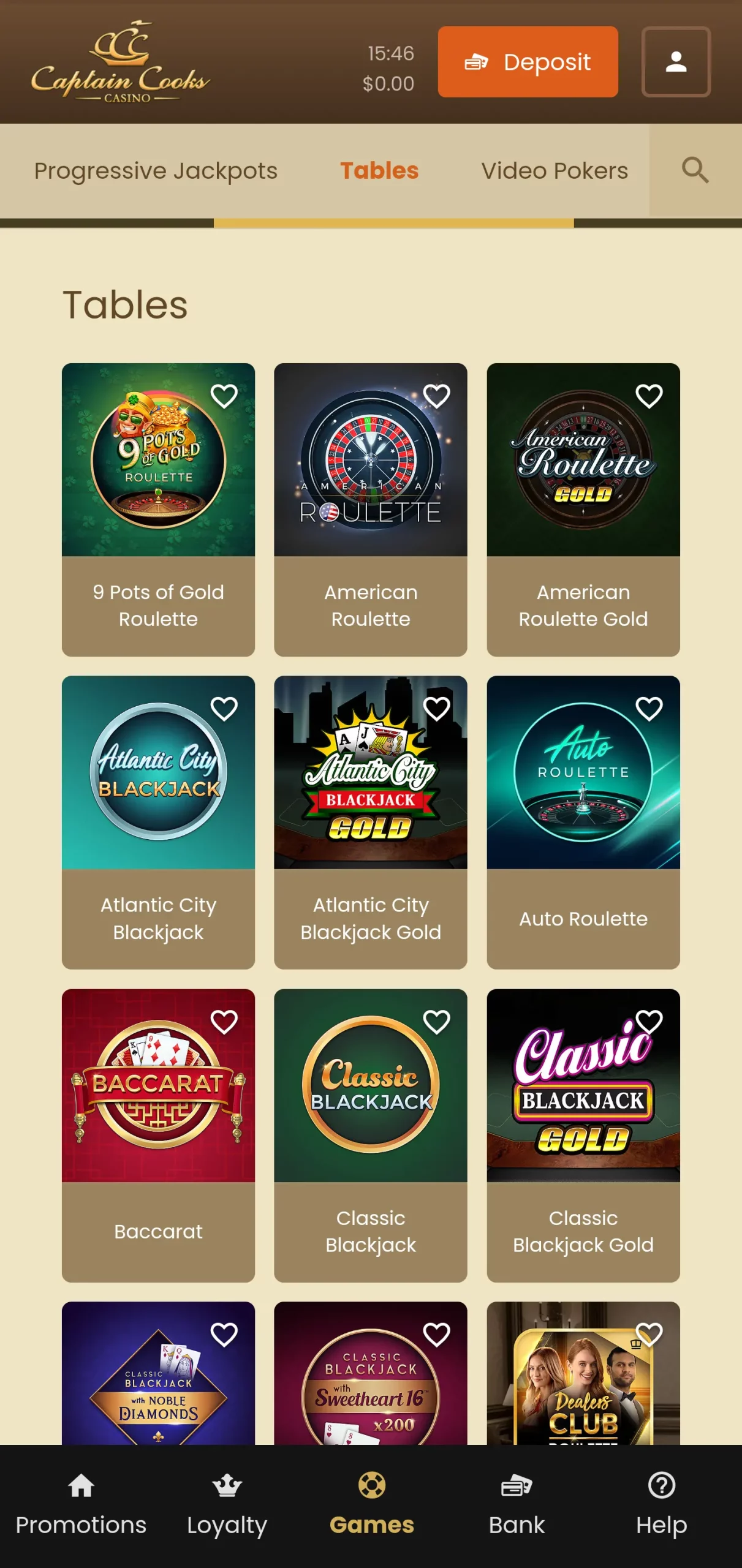This screenshot has height=1568, width=742.
Task: Open the Loyalty section
Action: pos(227,1505)
